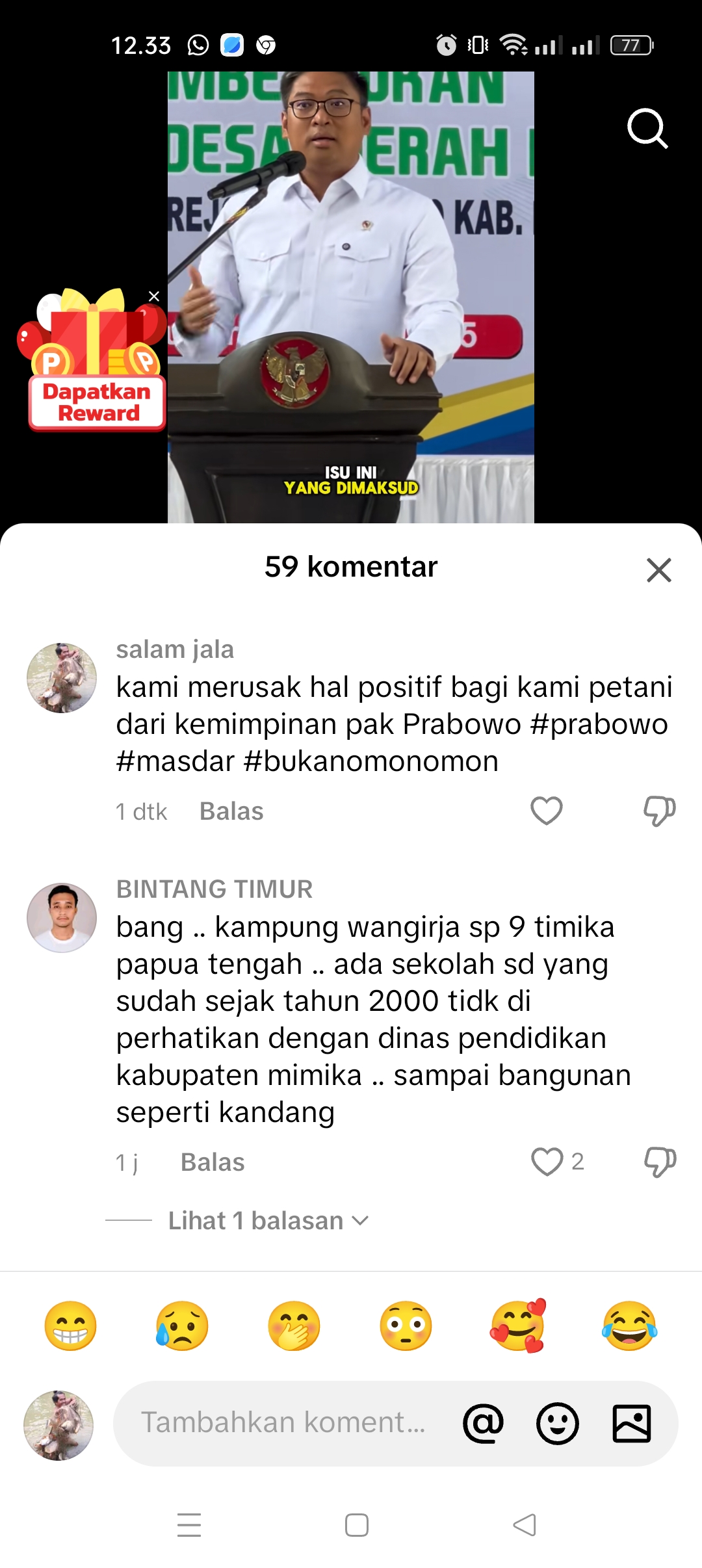Close the 59 komentar panel
The height and width of the screenshot is (1568, 702).
[x=658, y=570]
